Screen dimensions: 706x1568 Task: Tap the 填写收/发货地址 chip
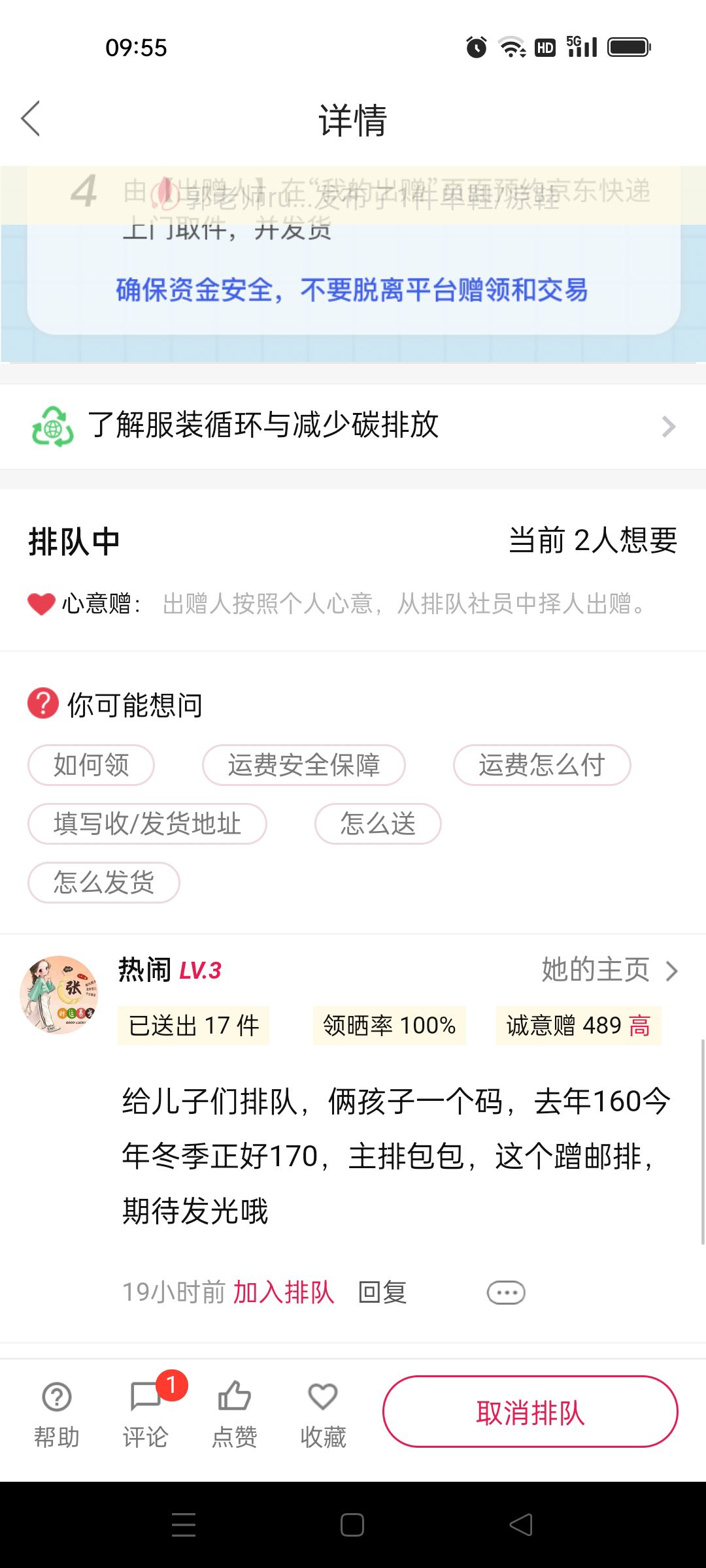click(x=147, y=824)
